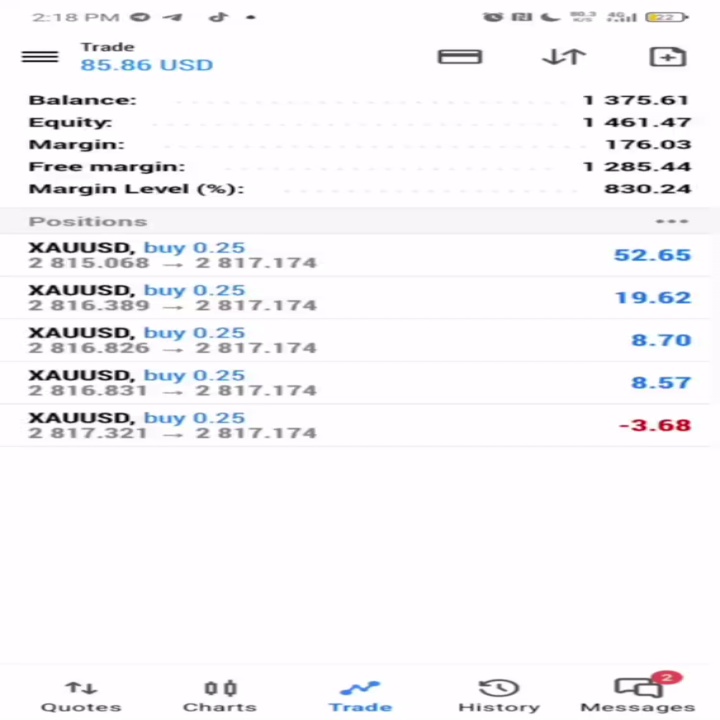Select XAUUSD position opened at 2 816.389
The image size is (720, 720).
pos(360,298)
